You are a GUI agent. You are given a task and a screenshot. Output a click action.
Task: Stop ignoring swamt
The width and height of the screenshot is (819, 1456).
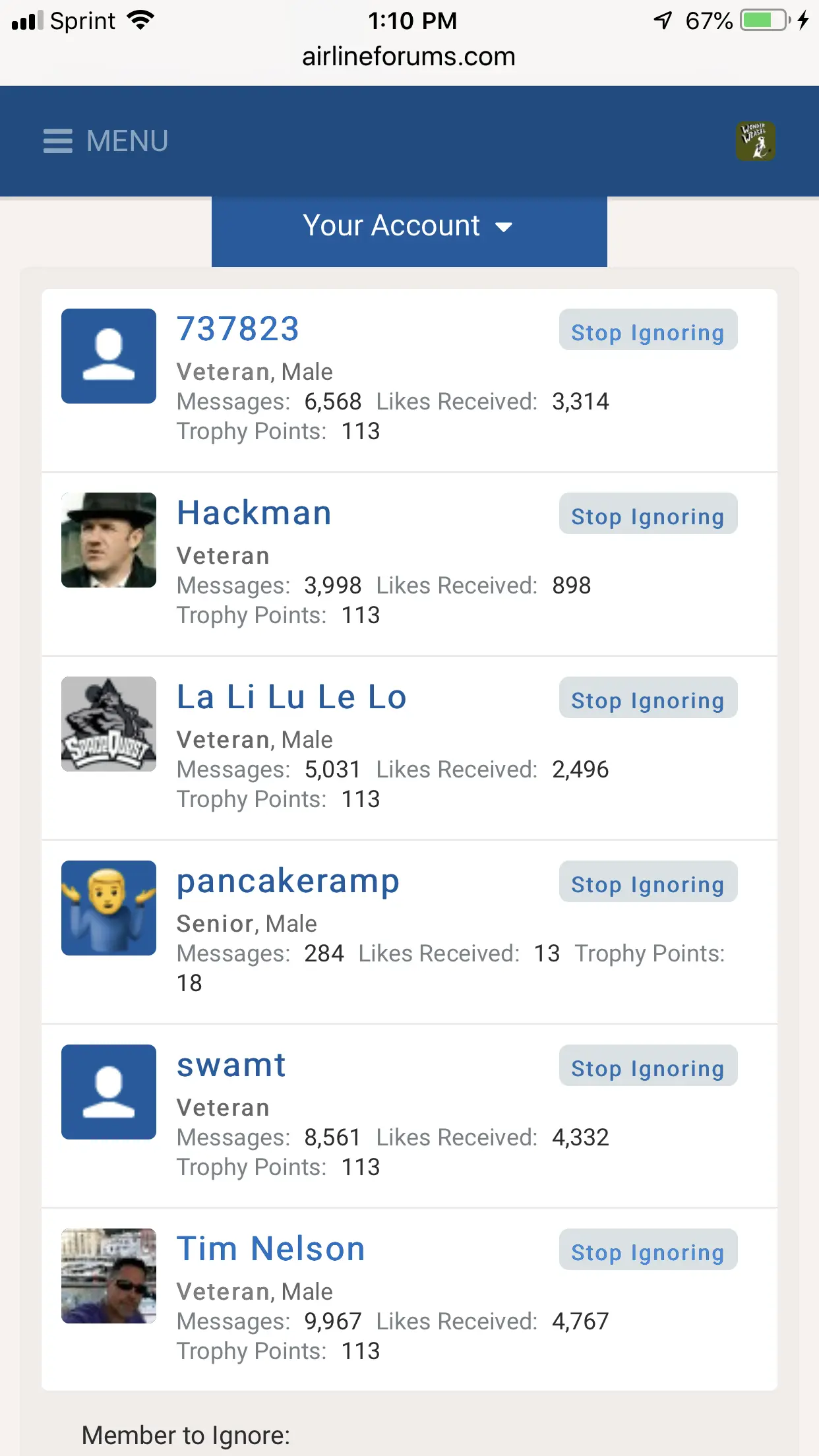pyautogui.click(x=648, y=1068)
